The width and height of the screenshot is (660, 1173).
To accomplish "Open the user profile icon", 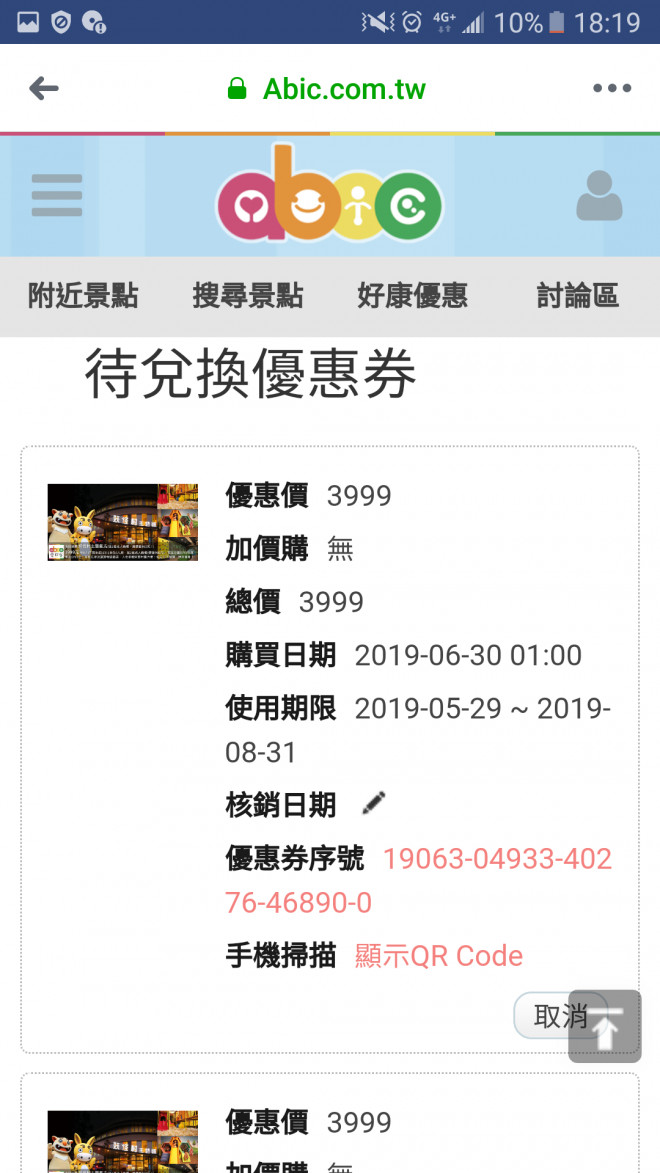I will click(x=599, y=196).
